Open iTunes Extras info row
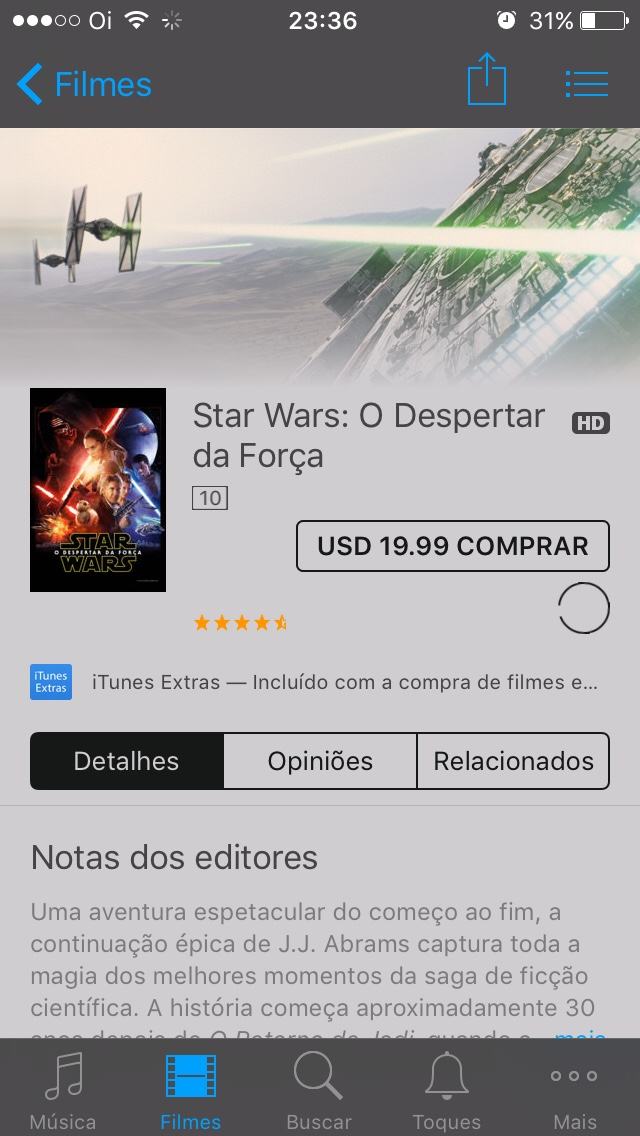The height and width of the screenshot is (1136, 640). click(320, 683)
